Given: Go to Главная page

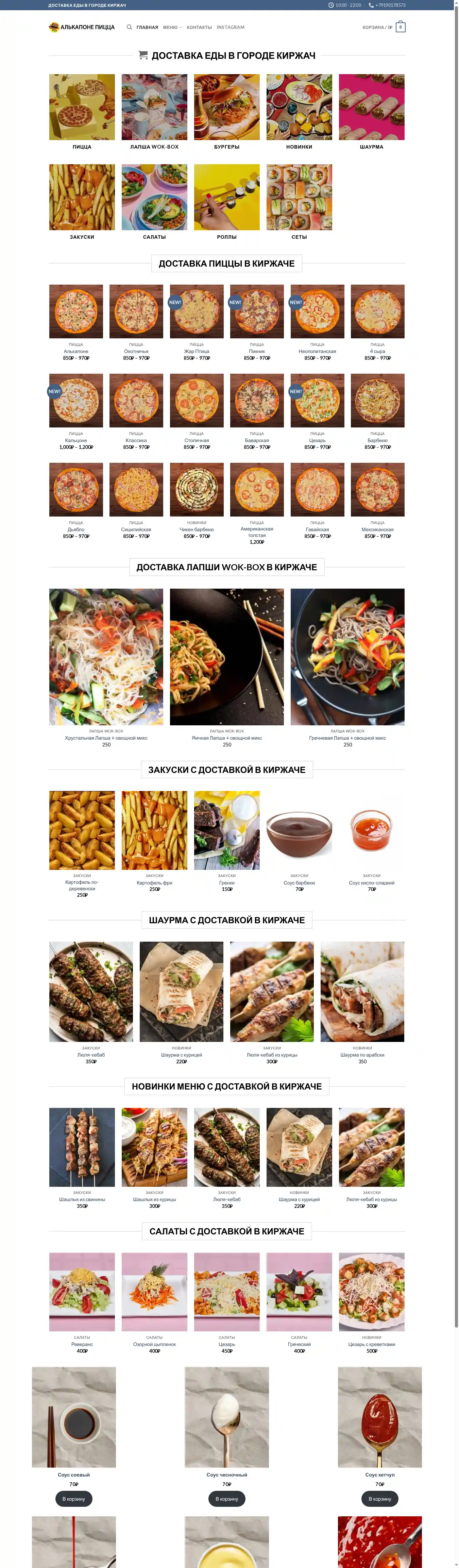Looking at the screenshot, I should (147, 28).
